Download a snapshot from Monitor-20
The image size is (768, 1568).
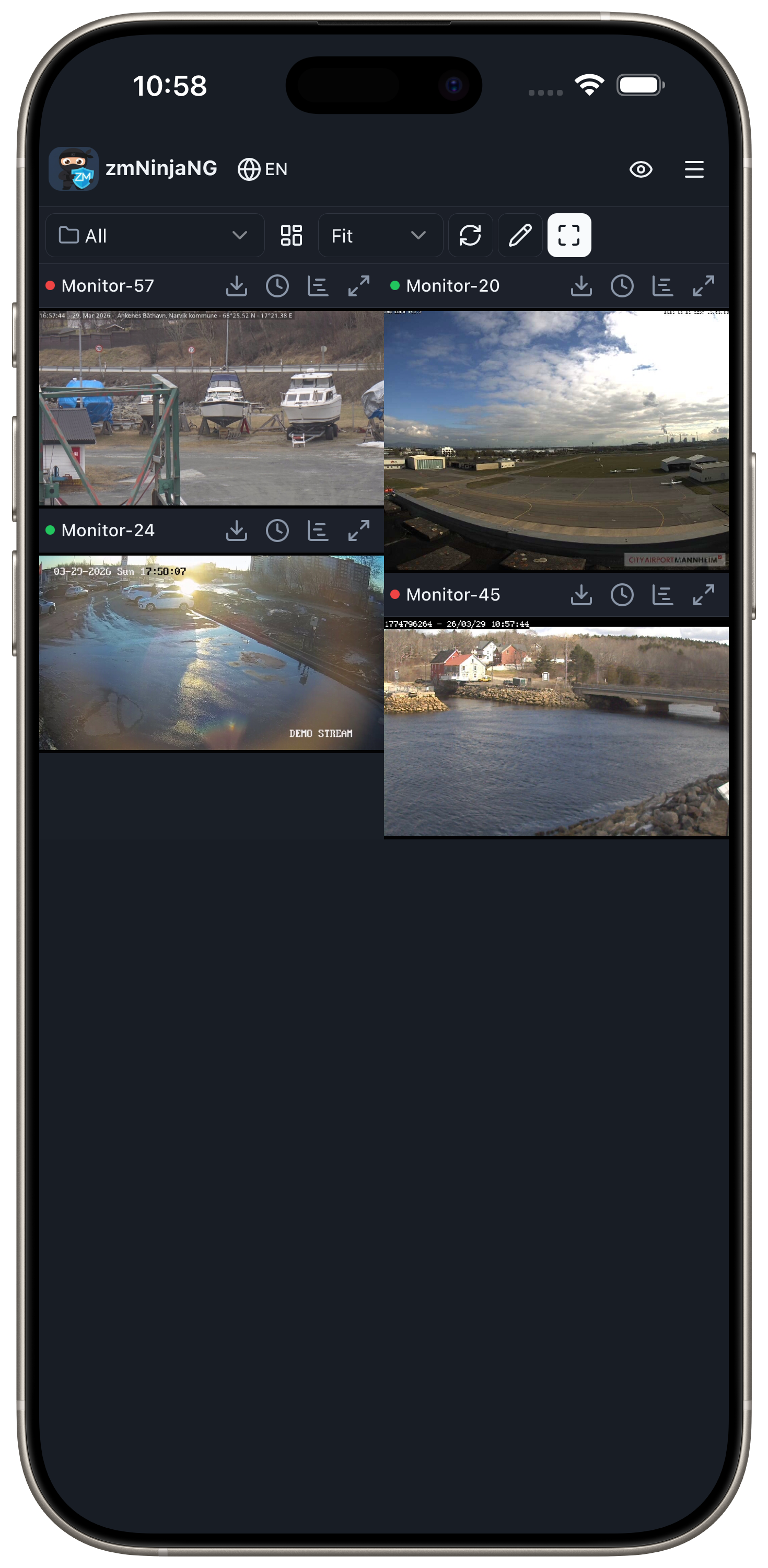pos(581,285)
